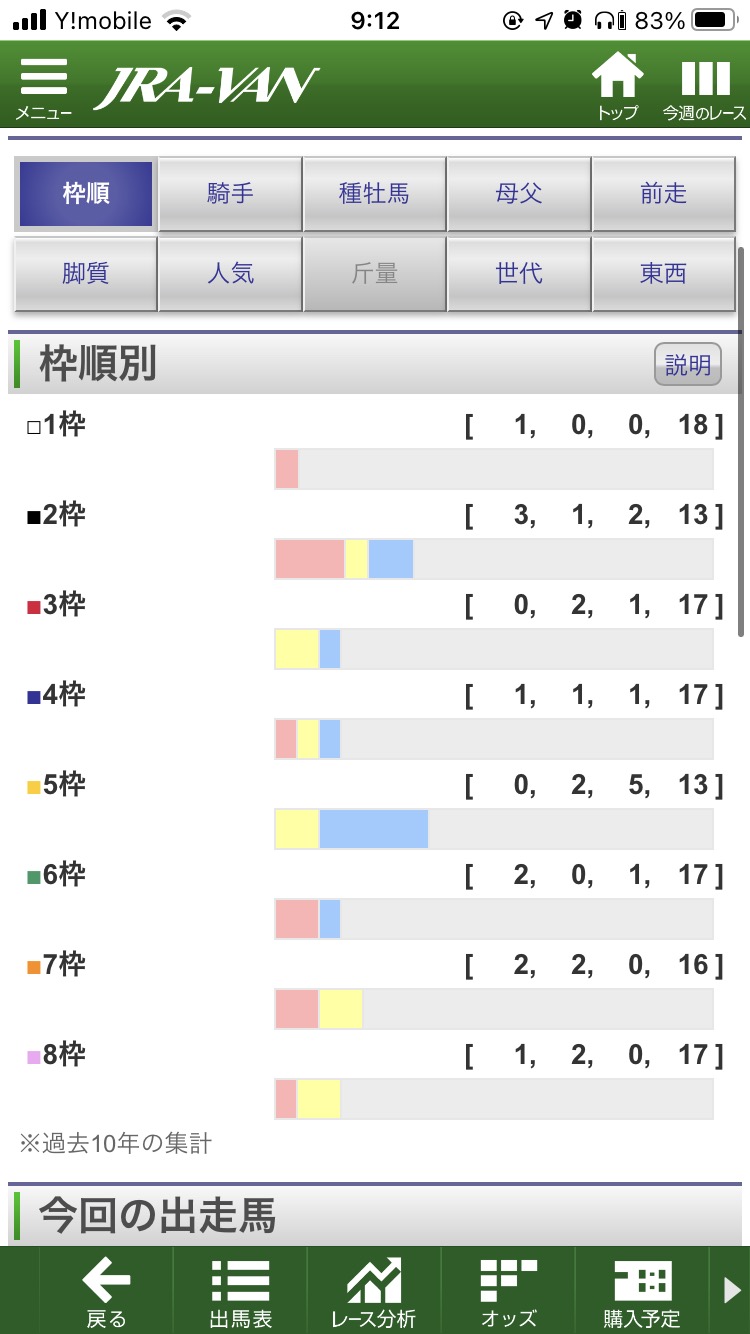The width and height of the screenshot is (750, 1334).
Task: Switch to the 前走 tab
Action: pyautogui.click(x=664, y=194)
